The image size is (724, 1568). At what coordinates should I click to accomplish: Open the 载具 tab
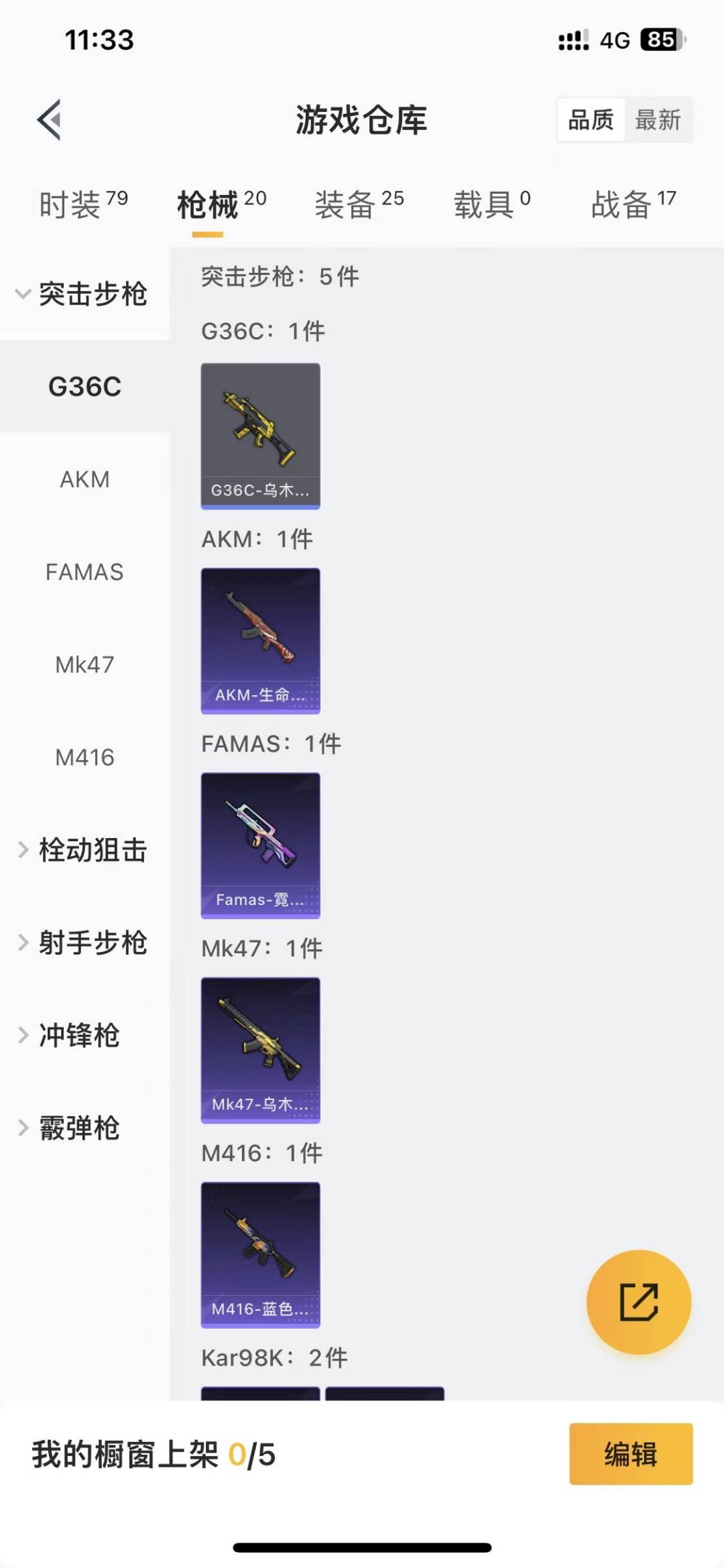tap(492, 204)
